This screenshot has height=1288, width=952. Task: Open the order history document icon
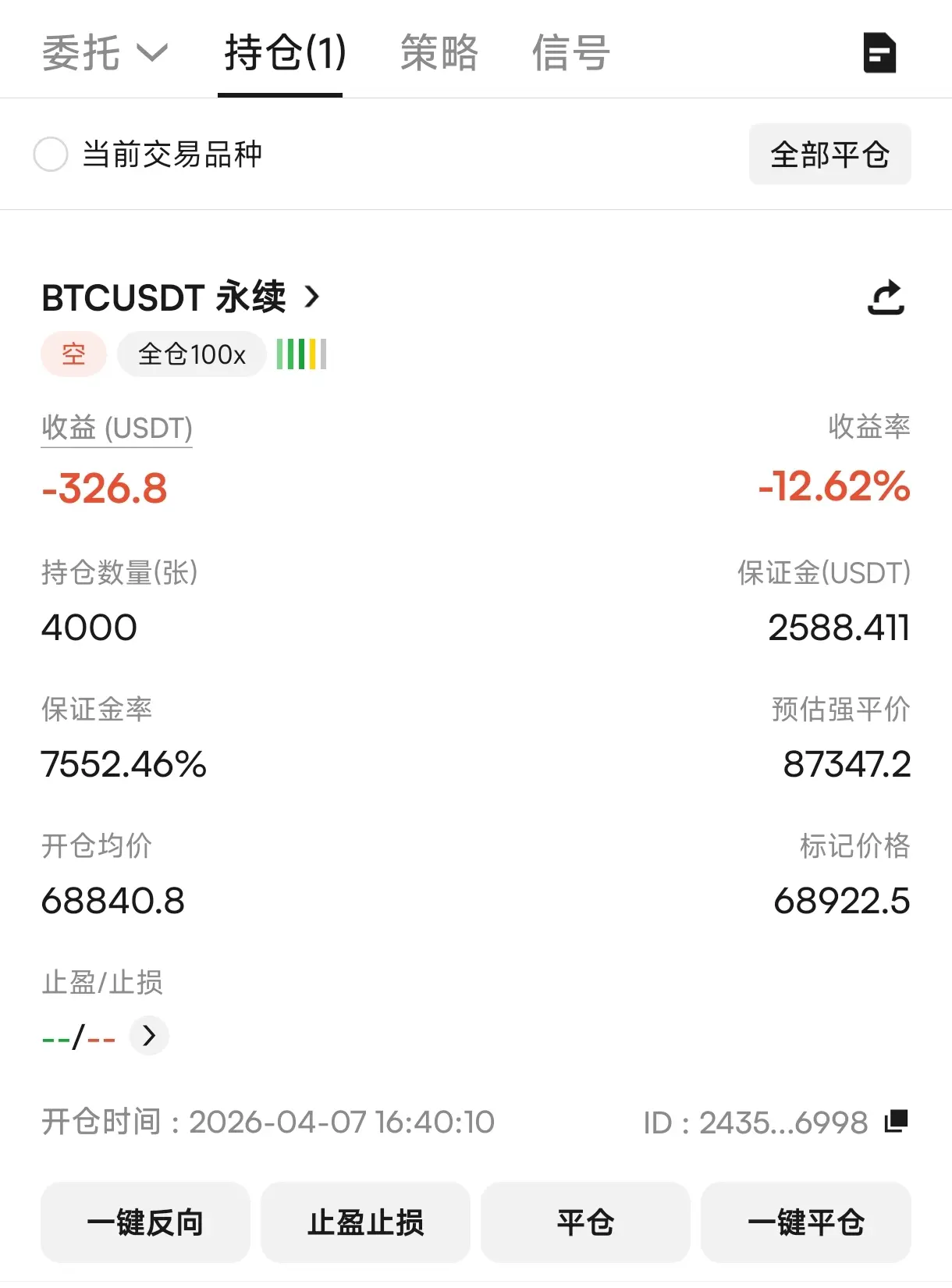click(x=879, y=53)
